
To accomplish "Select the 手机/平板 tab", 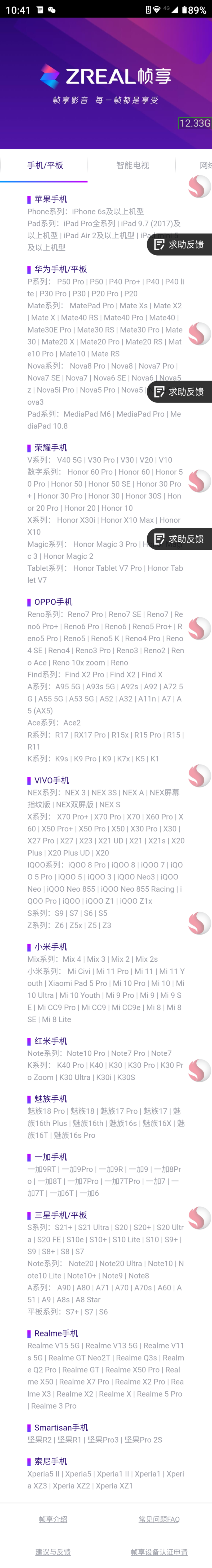I will [x=45, y=165].
